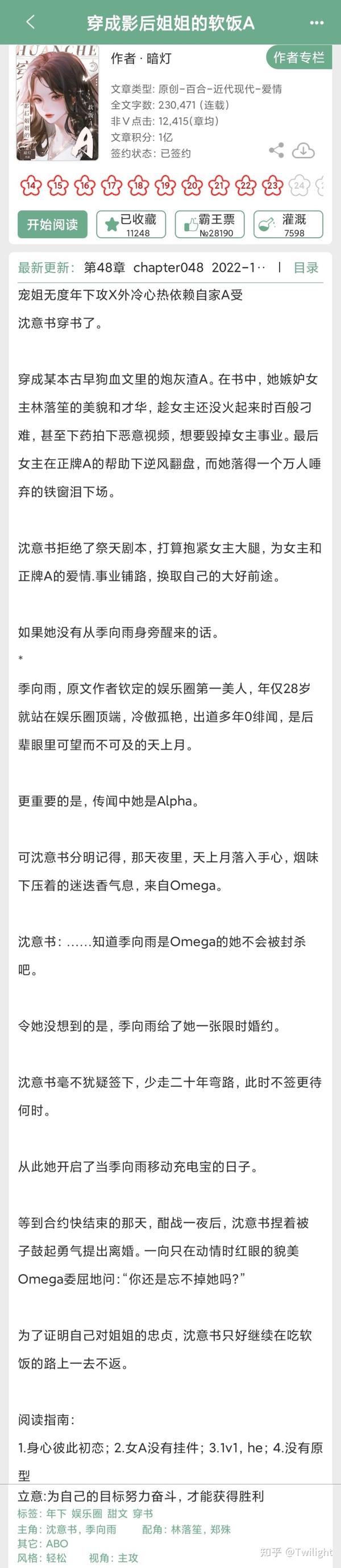Tap the 灌溉 button
The height and width of the screenshot is (1568, 341).
(288, 224)
